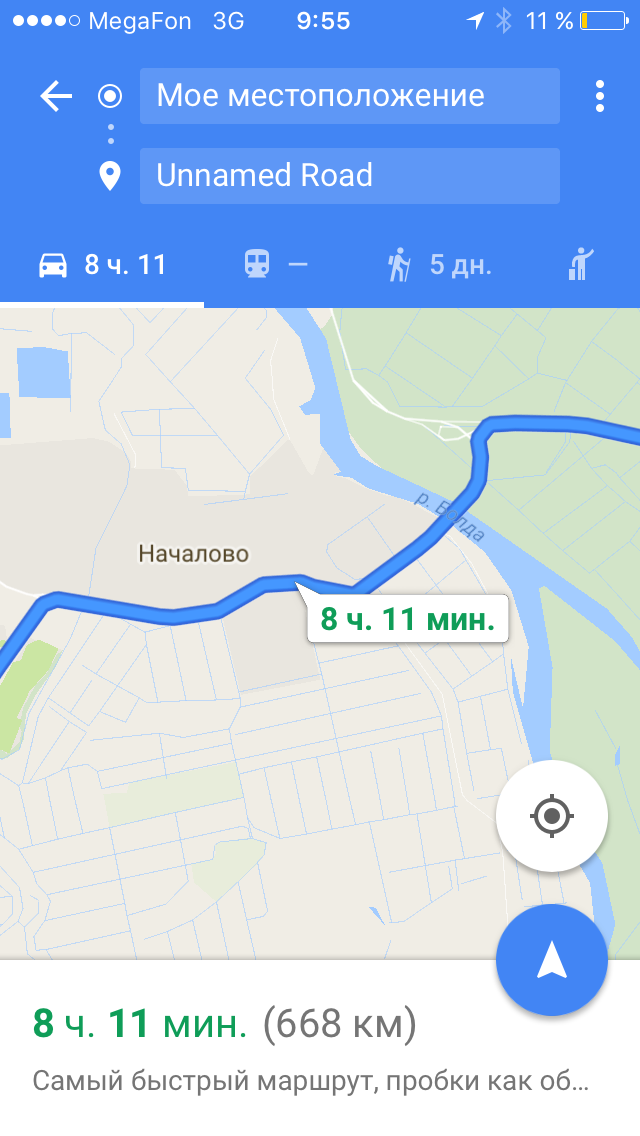Edit the destination field Unnamed Road

[349, 175]
